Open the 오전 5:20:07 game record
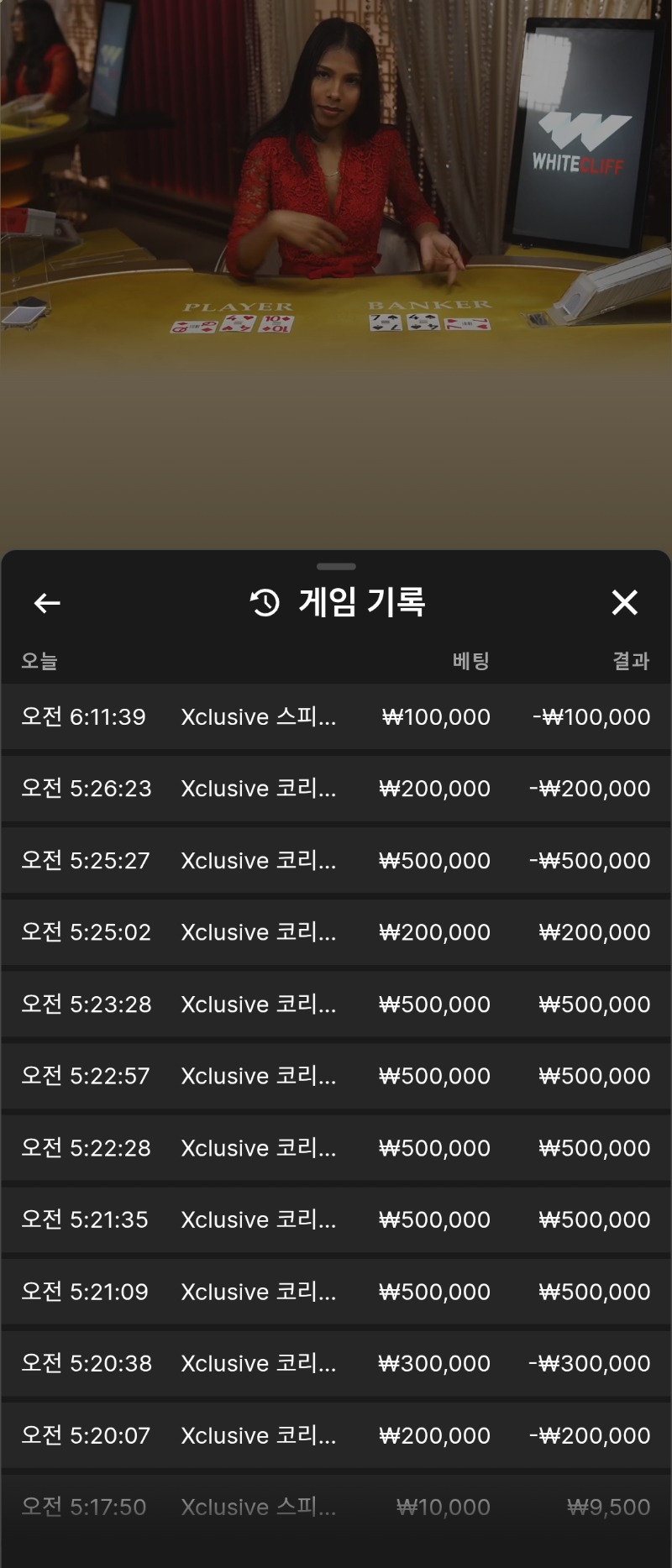This screenshot has height=1568, width=672. pyautogui.click(x=336, y=1434)
